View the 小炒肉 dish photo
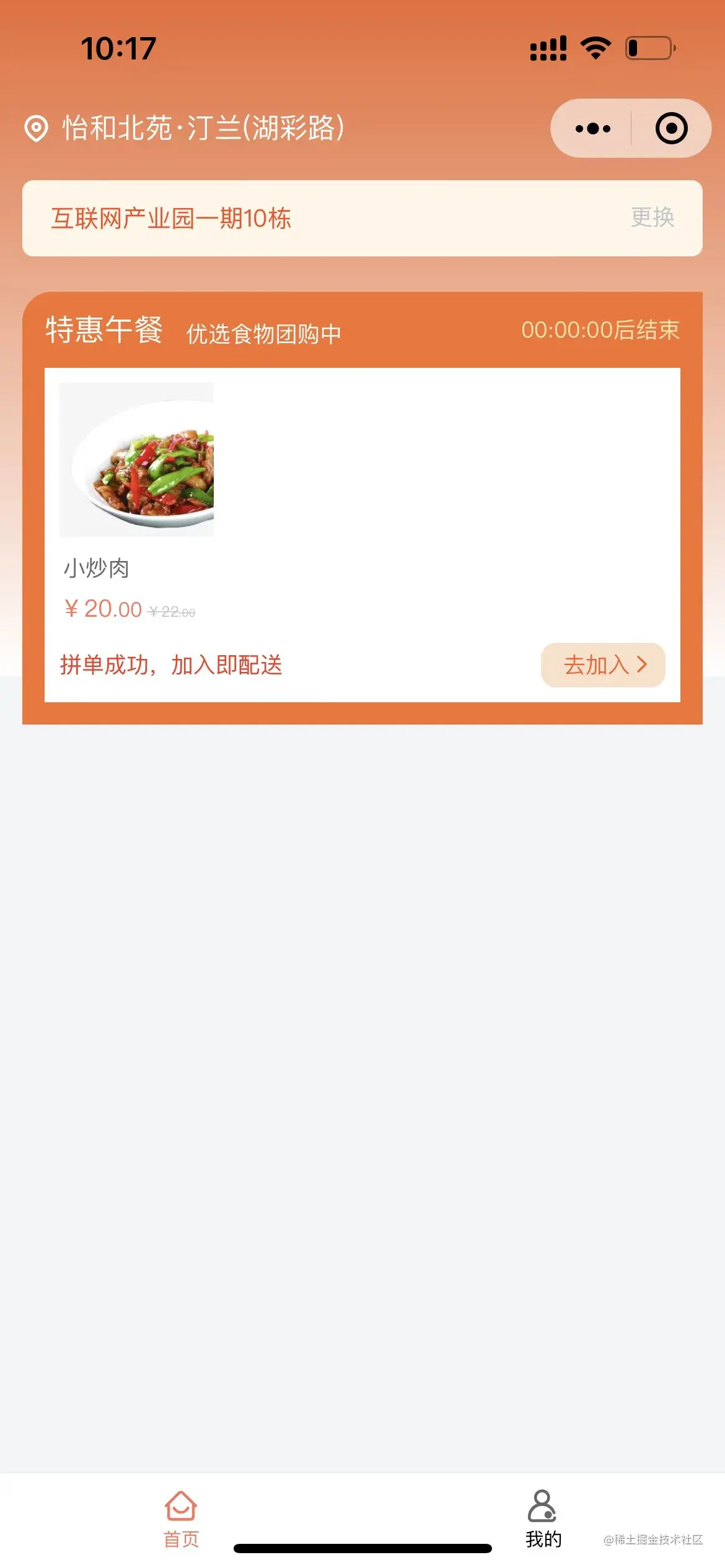Screen dimensions: 725x1568 click(x=136, y=460)
